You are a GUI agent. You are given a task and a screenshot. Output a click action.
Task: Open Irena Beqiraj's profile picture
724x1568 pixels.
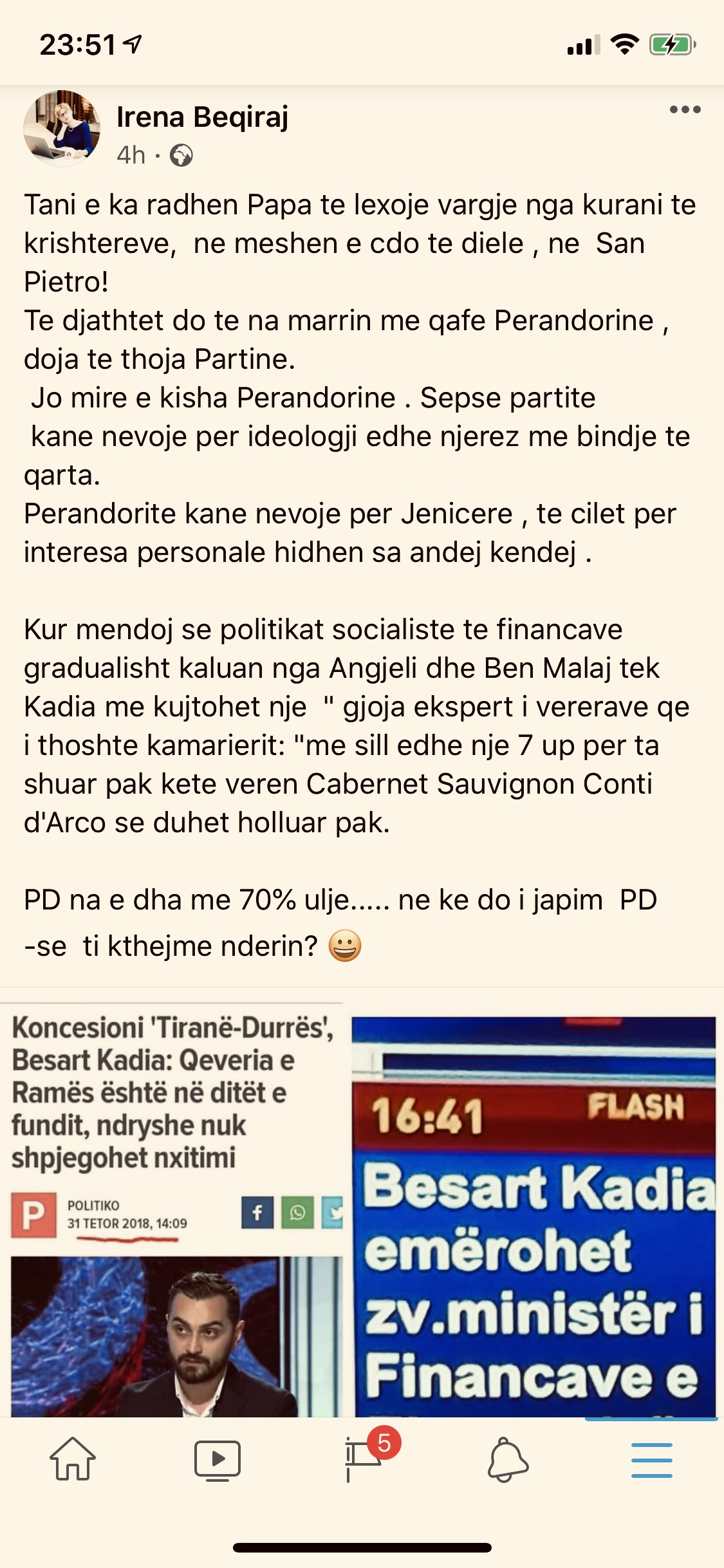coord(62,129)
